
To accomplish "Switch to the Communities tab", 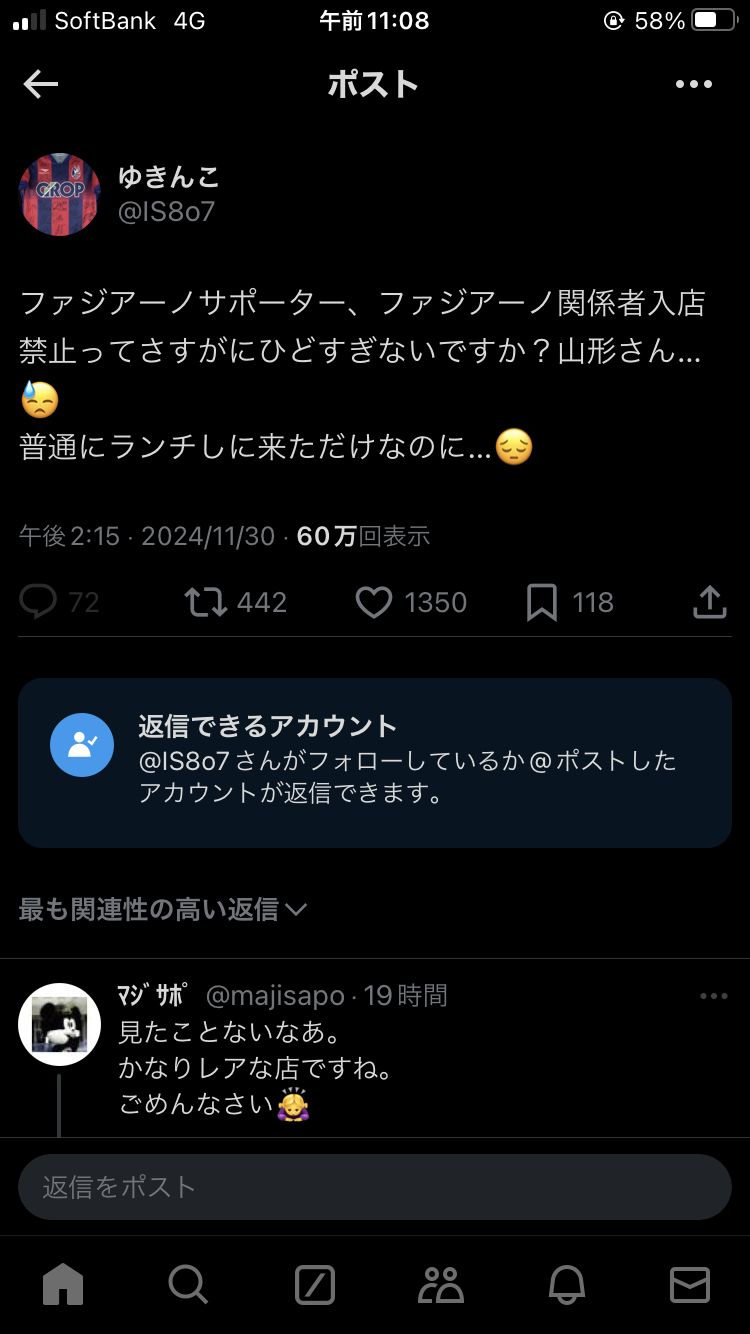I will point(440,1284).
